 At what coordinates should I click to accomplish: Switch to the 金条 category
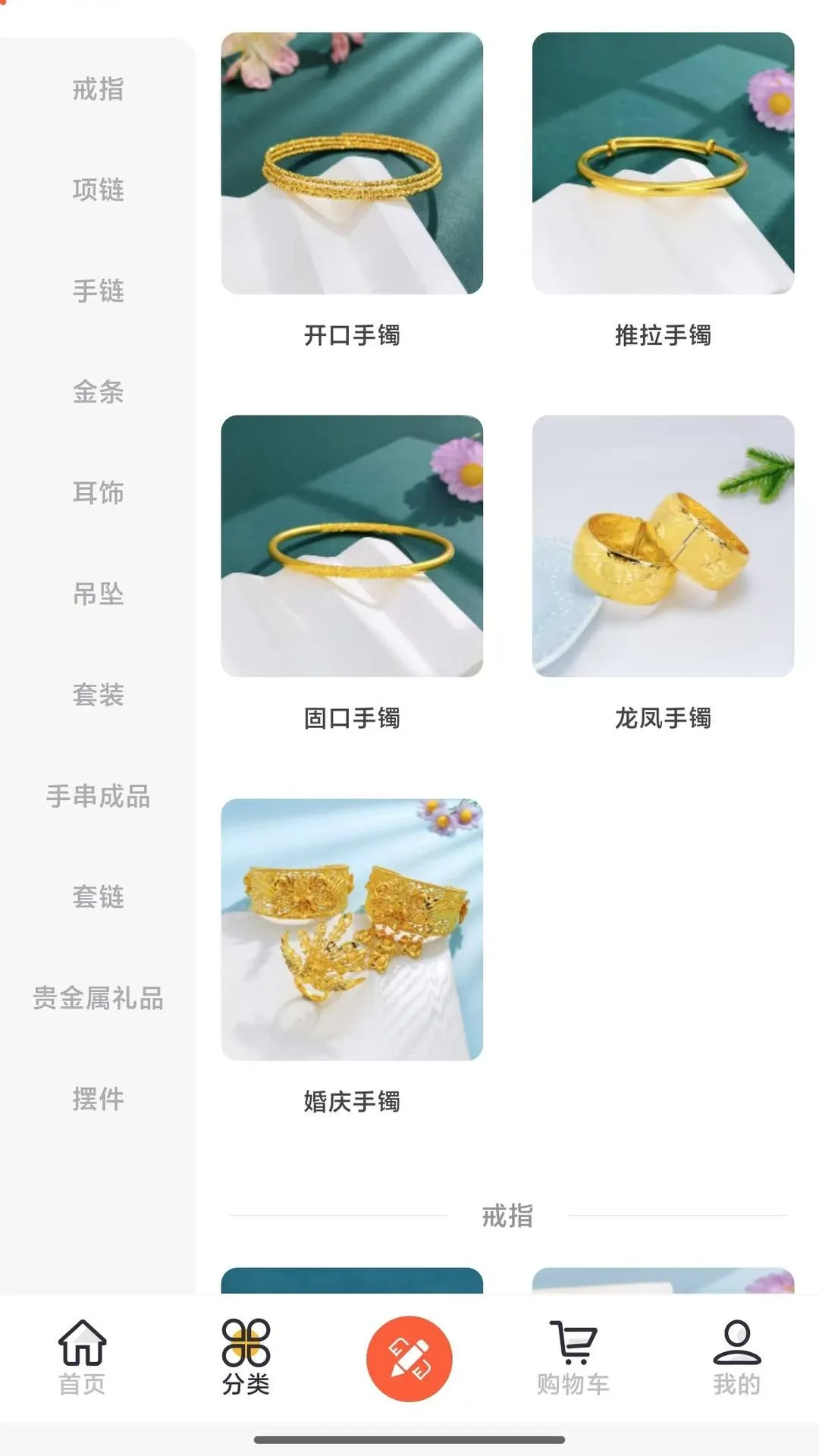click(x=98, y=391)
